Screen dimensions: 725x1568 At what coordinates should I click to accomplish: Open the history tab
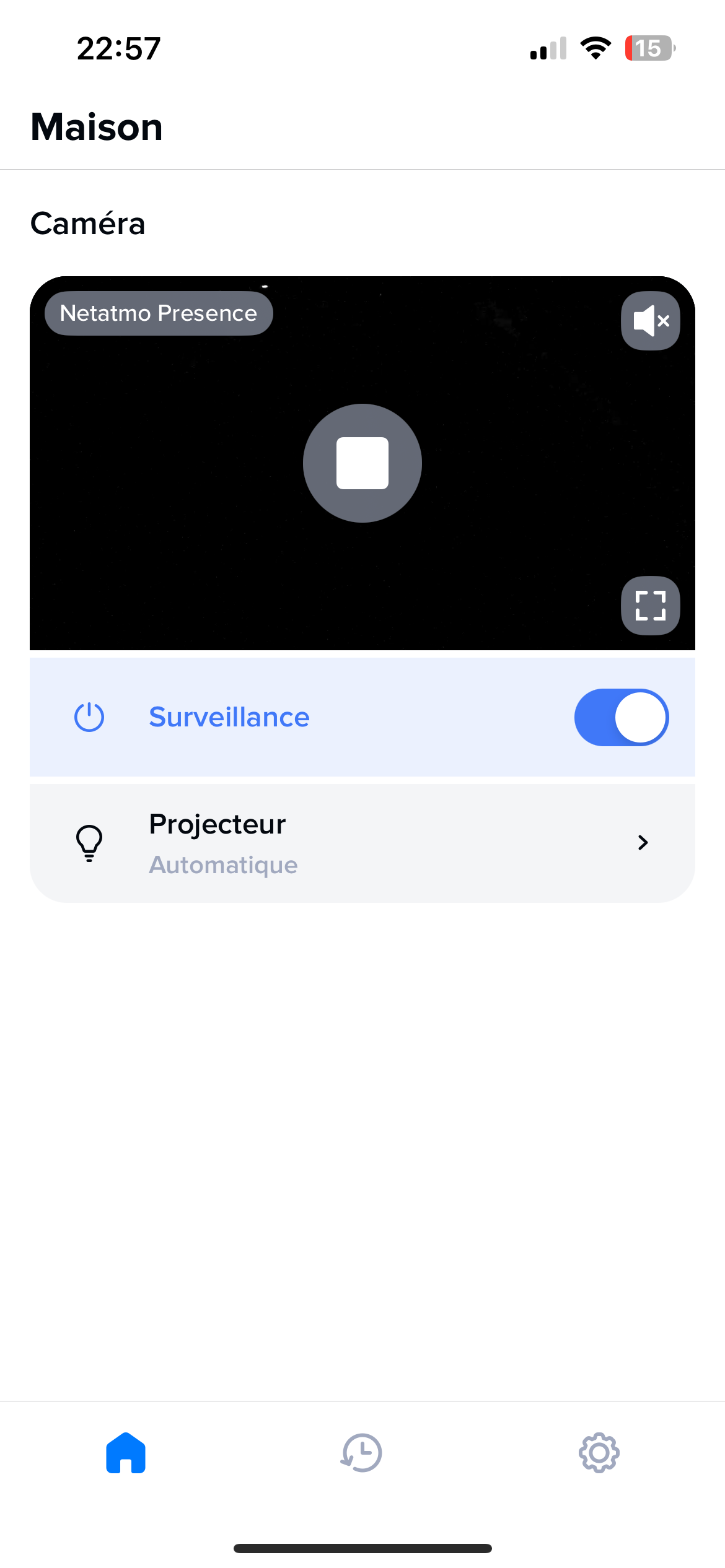pos(362,1453)
